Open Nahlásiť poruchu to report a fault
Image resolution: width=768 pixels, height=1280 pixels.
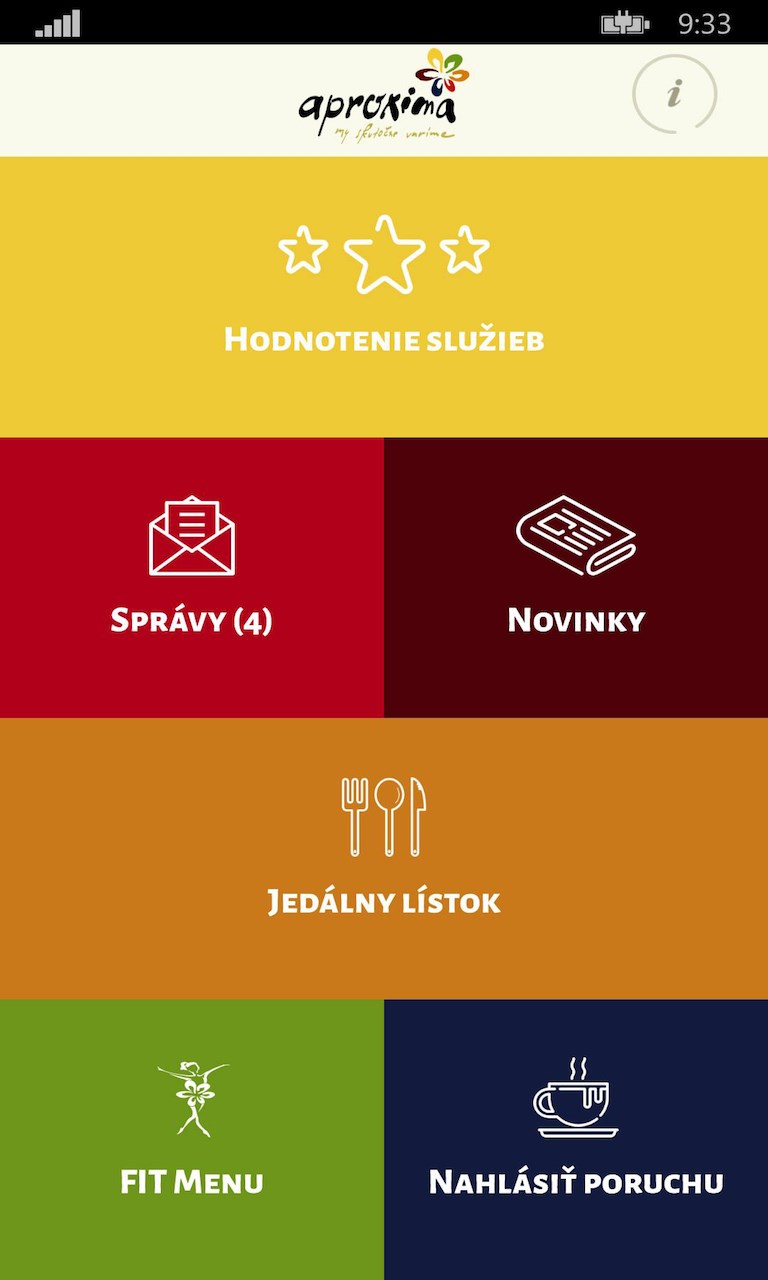(x=576, y=1140)
